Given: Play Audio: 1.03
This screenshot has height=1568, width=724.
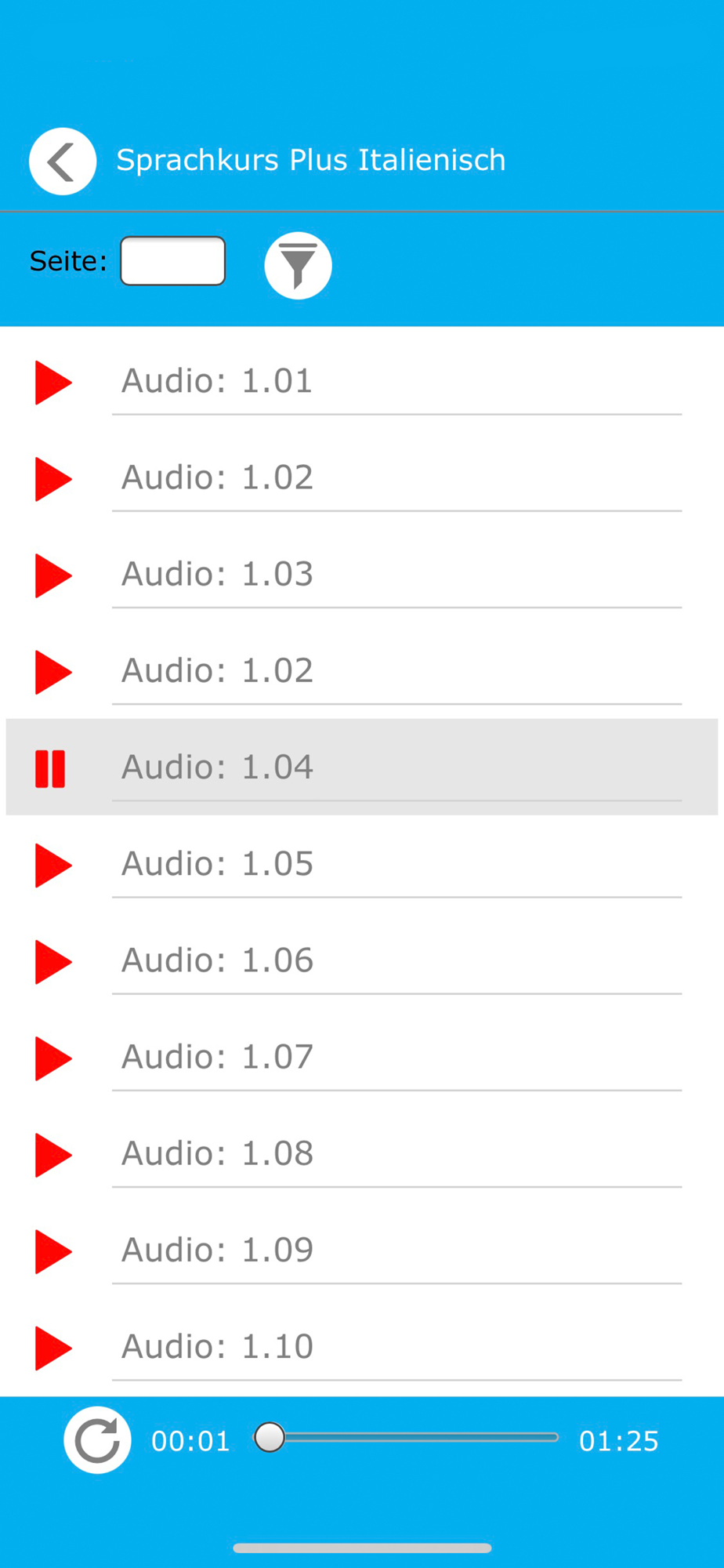Looking at the screenshot, I should coord(53,575).
